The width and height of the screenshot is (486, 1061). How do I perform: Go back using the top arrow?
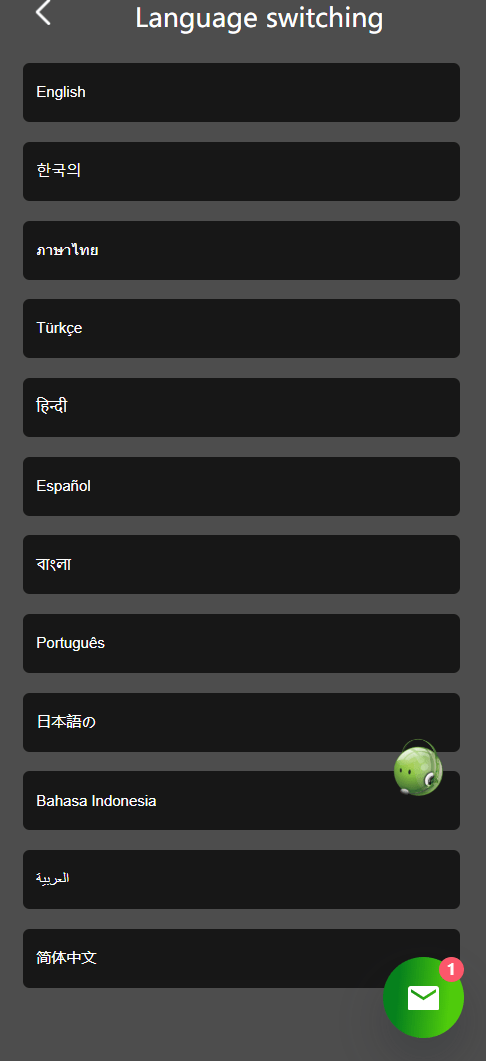point(43,12)
